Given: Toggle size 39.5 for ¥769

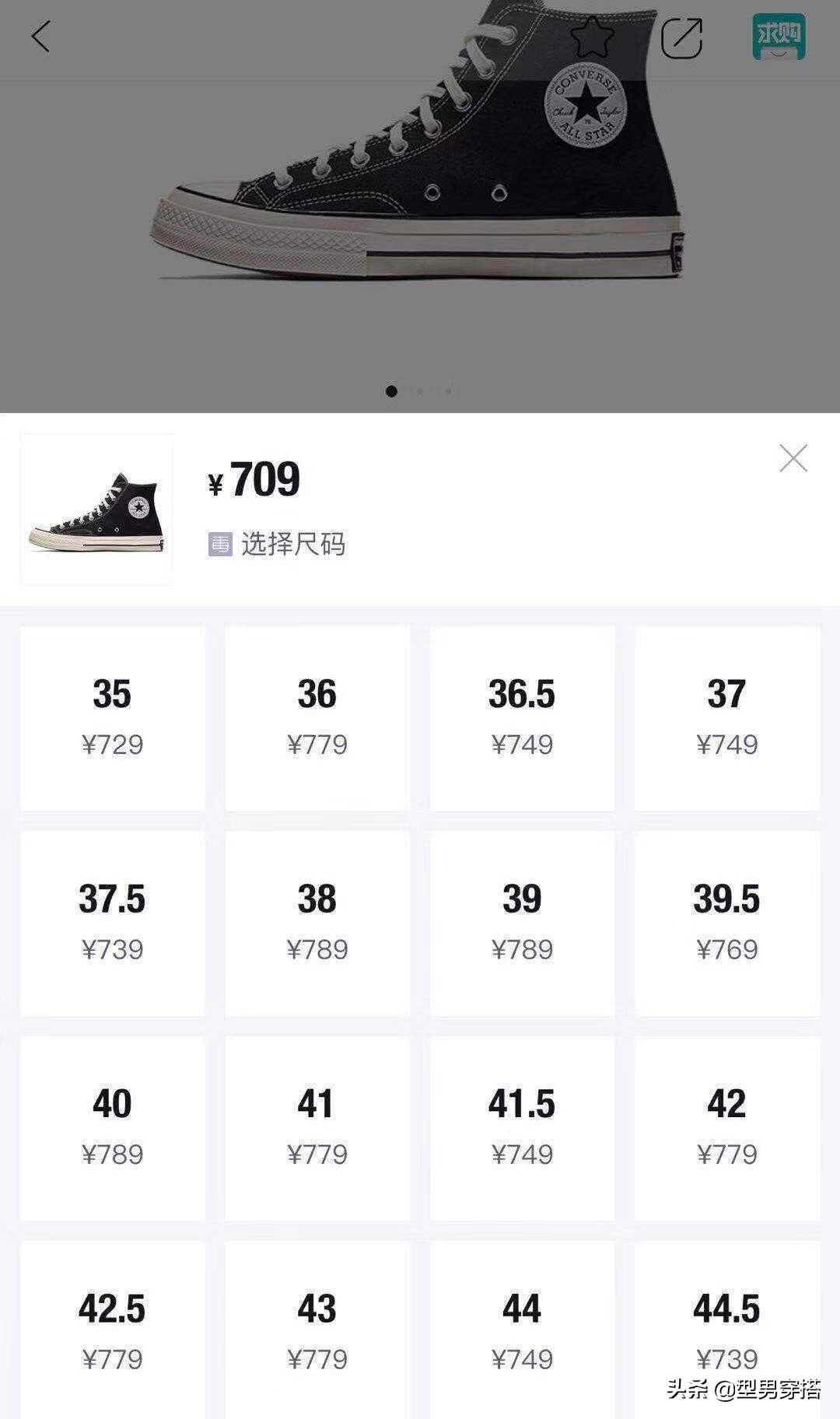Looking at the screenshot, I should tap(726, 923).
